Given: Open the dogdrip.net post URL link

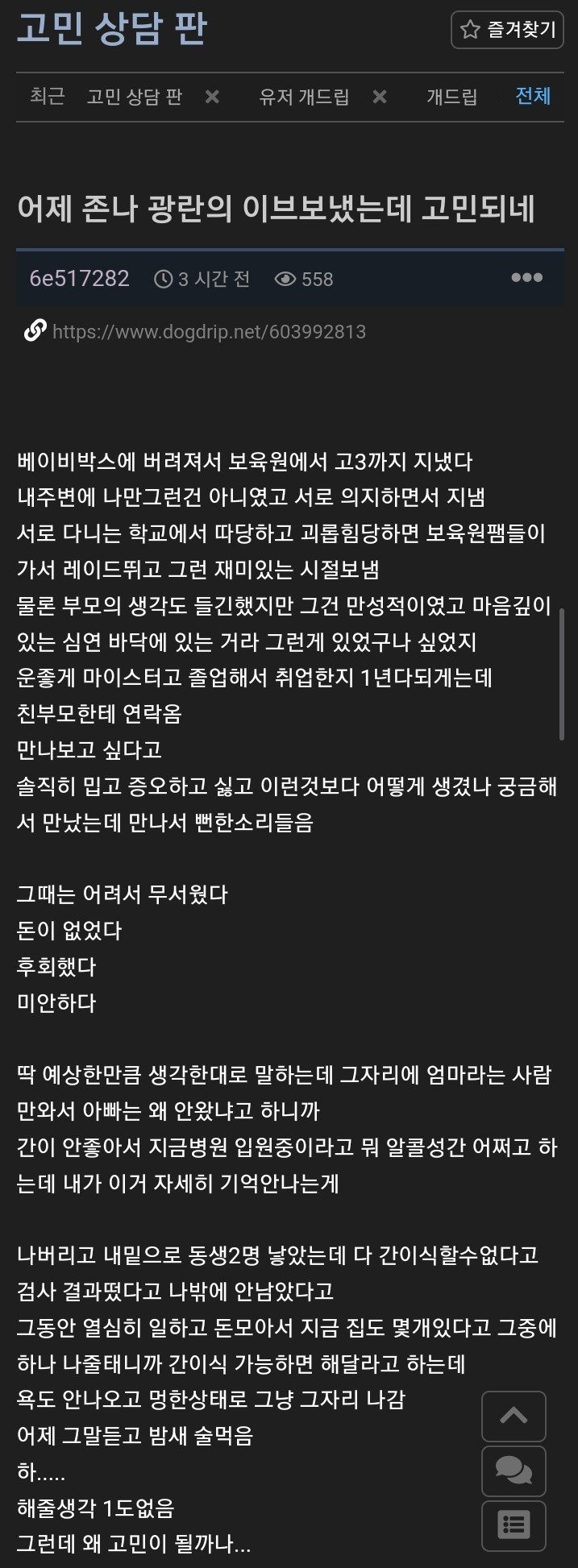Looking at the screenshot, I should (x=209, y=331).
